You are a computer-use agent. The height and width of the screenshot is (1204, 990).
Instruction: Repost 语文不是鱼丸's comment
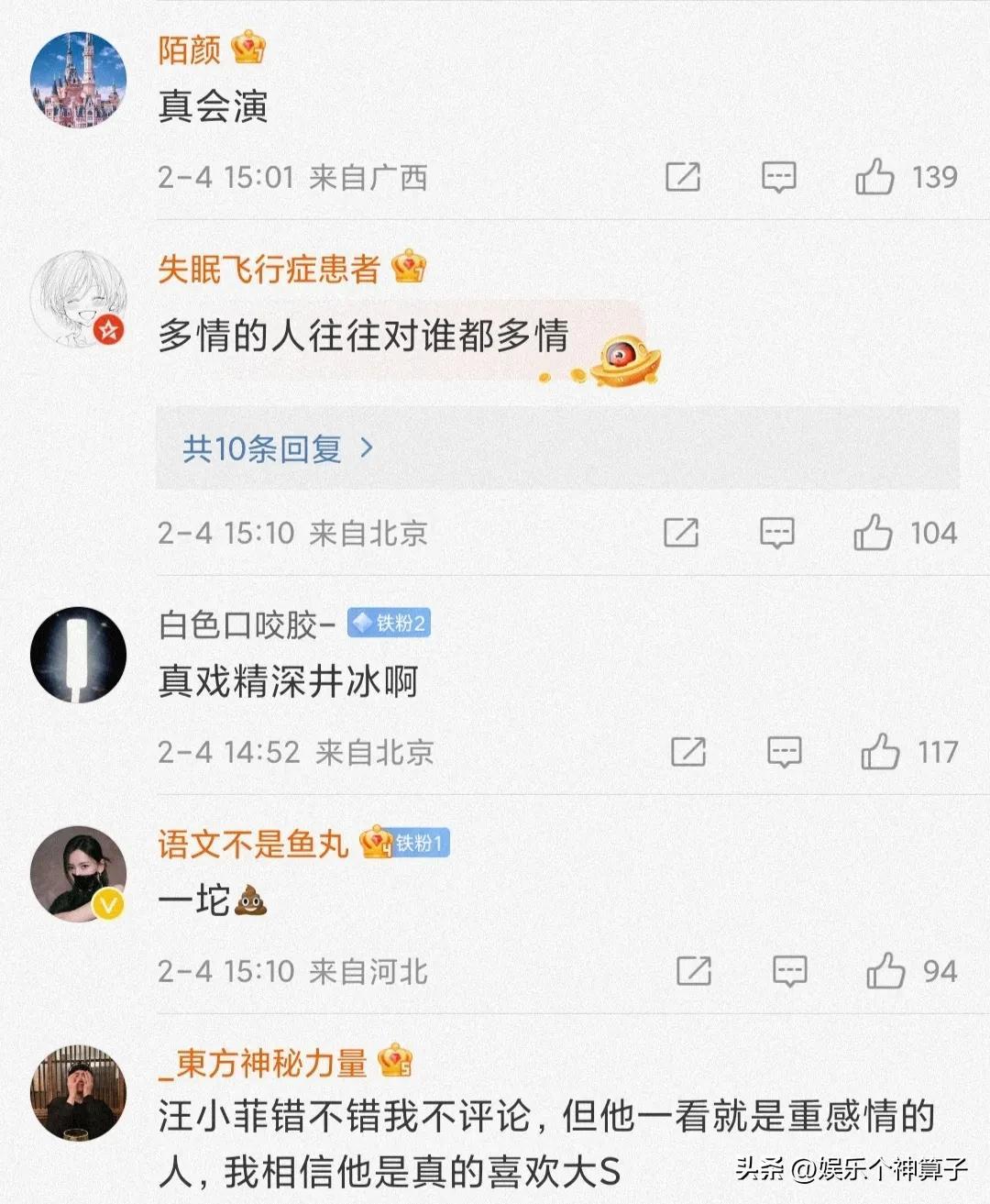(693, 971)
